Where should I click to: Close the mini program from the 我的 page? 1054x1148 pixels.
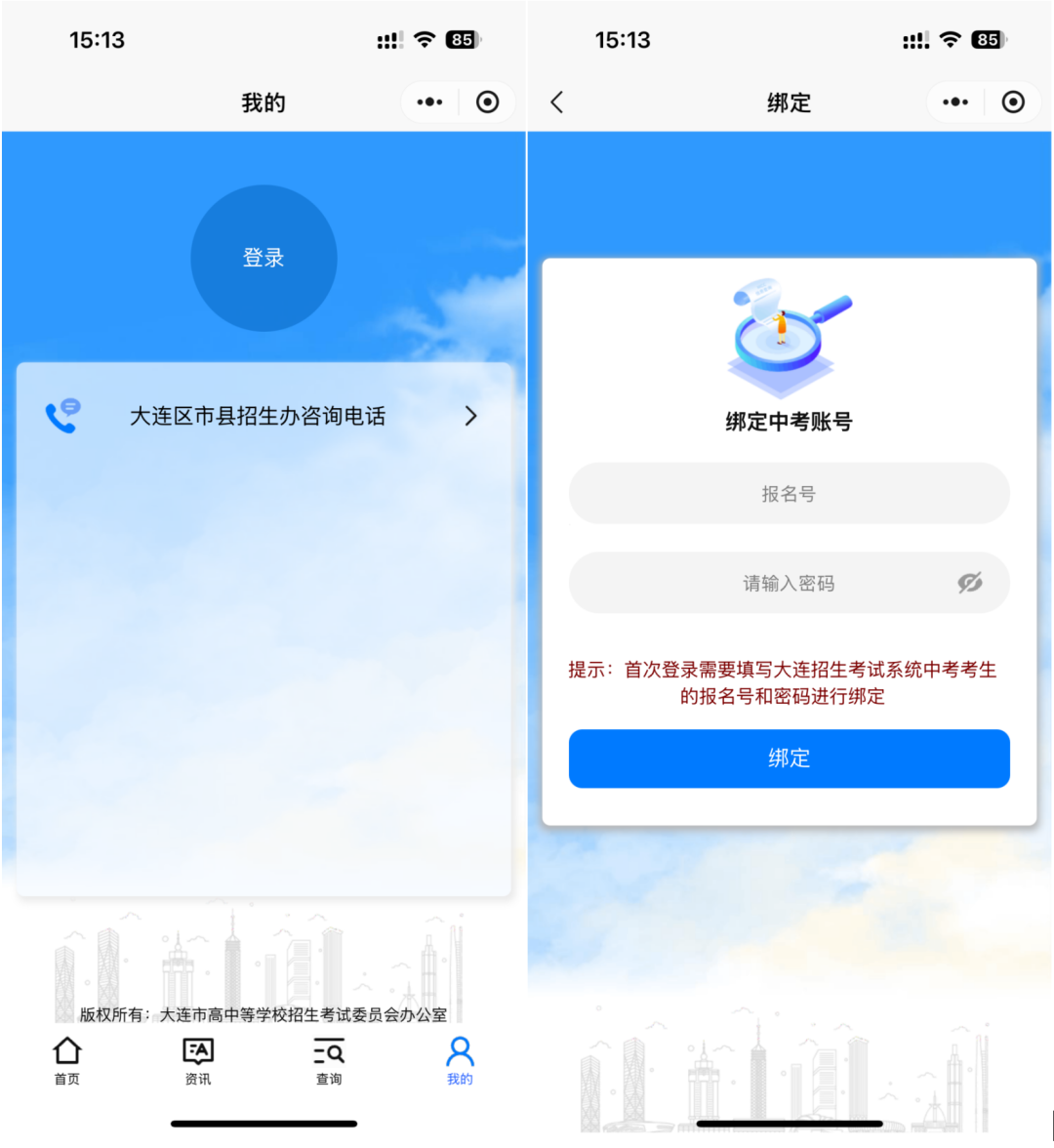488,102
